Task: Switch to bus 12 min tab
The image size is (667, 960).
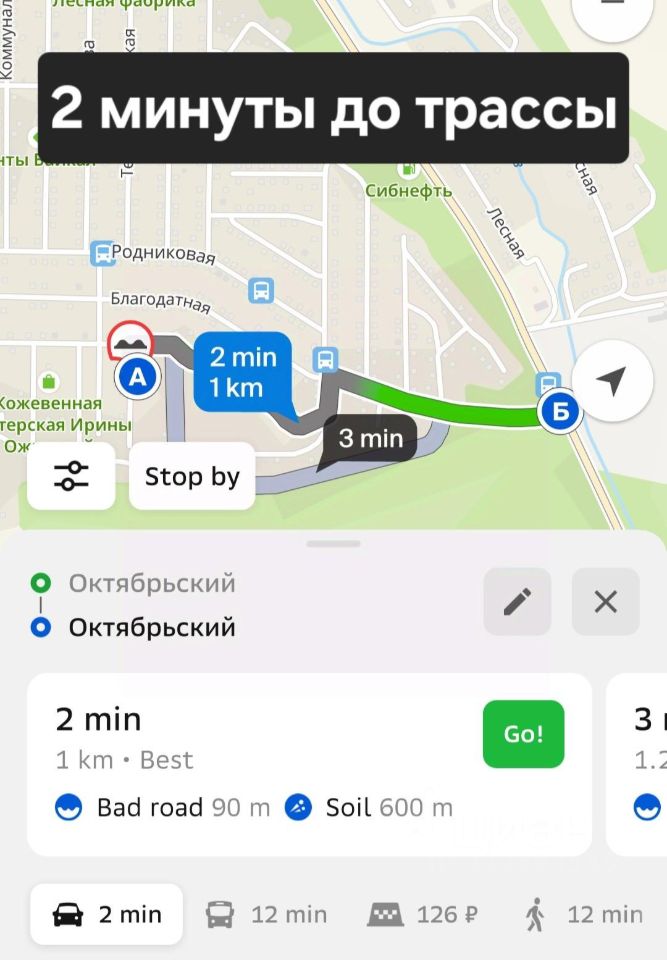Action: tap(266, 914)
